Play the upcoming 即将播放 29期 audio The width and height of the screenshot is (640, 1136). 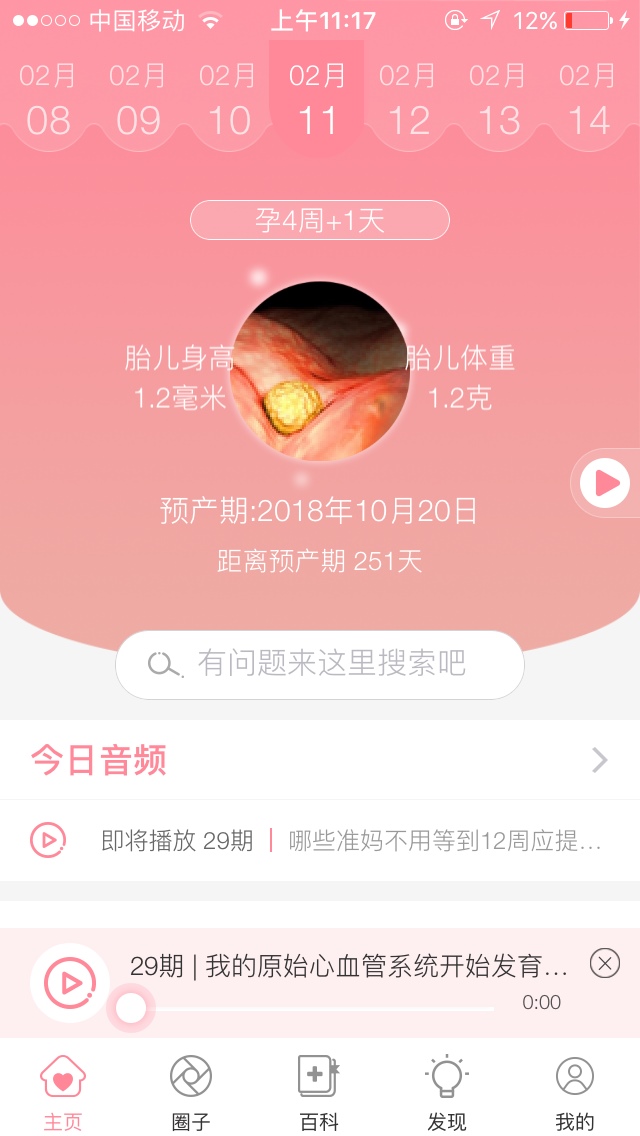(x=47, y=840)
